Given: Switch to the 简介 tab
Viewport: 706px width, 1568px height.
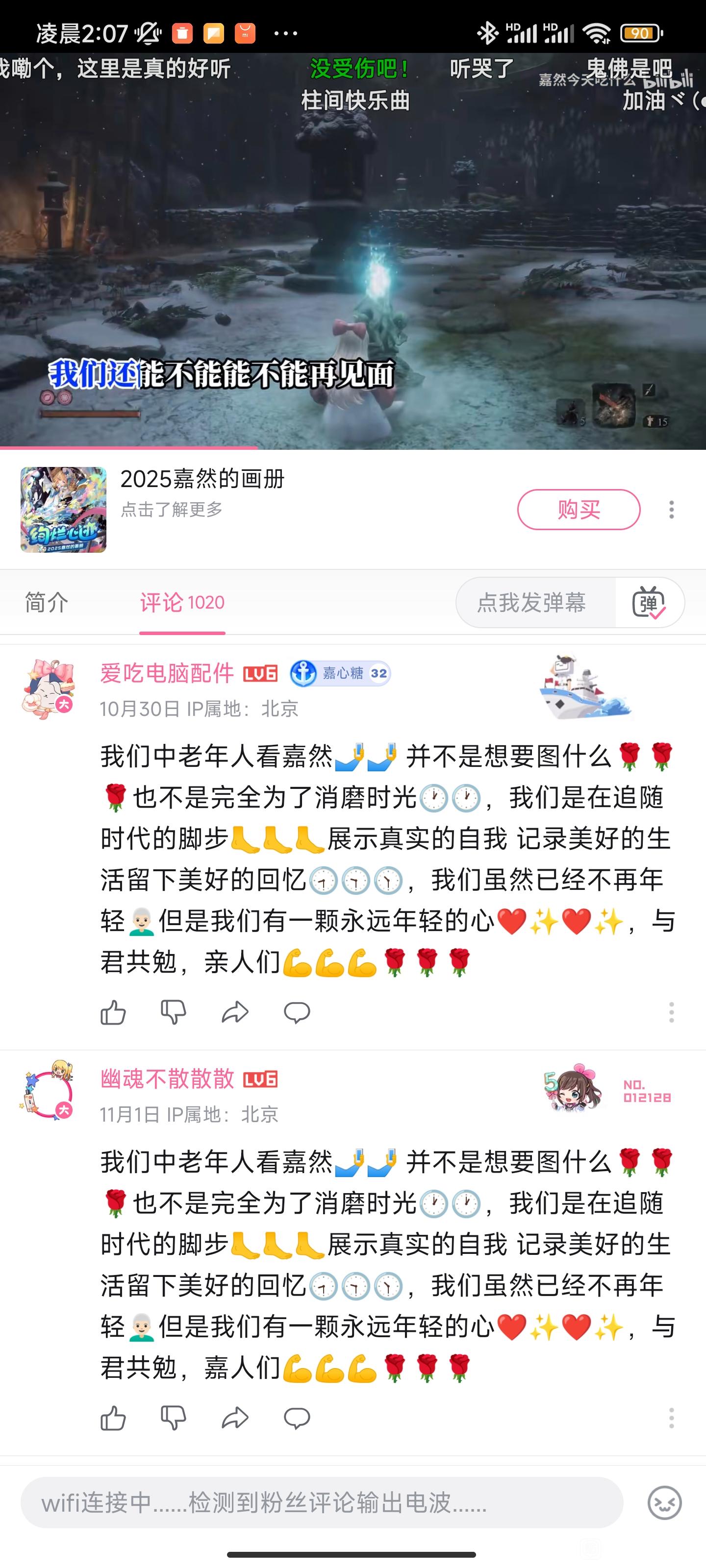Looking at the screenshot, I should pyautogui.click(x=46, y=603).
